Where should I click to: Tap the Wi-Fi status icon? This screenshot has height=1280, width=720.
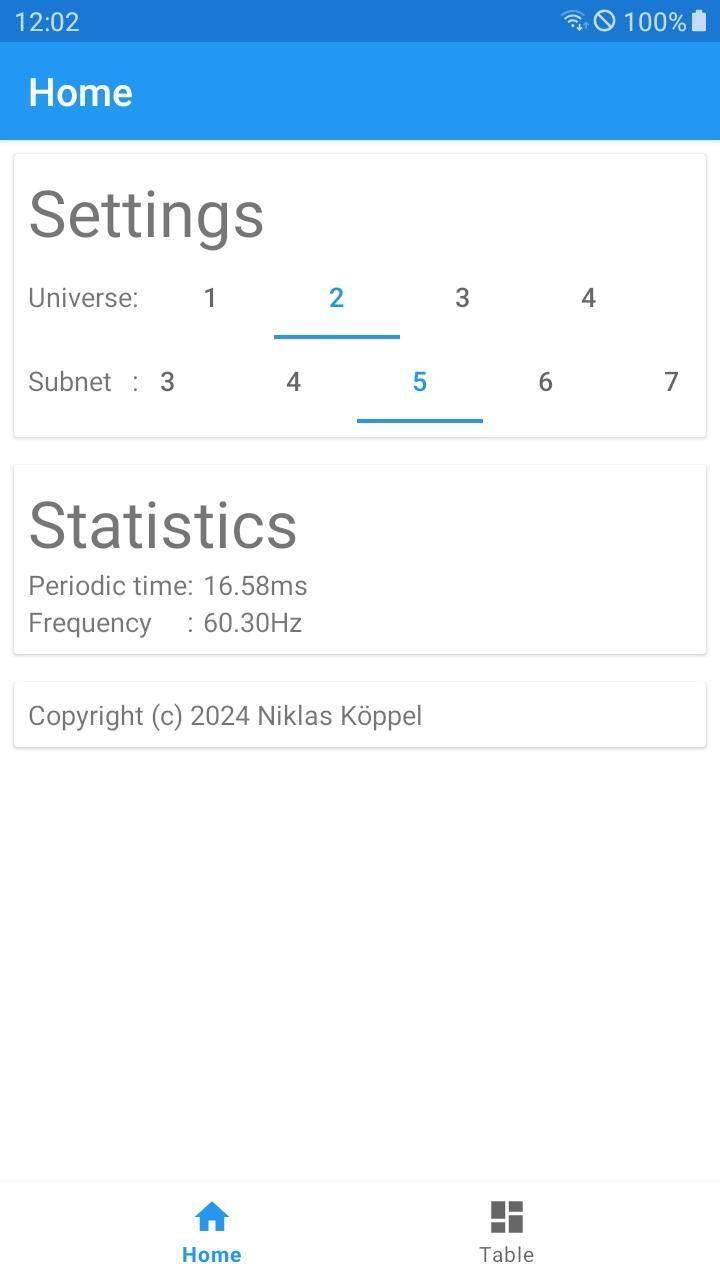[573, 20]
